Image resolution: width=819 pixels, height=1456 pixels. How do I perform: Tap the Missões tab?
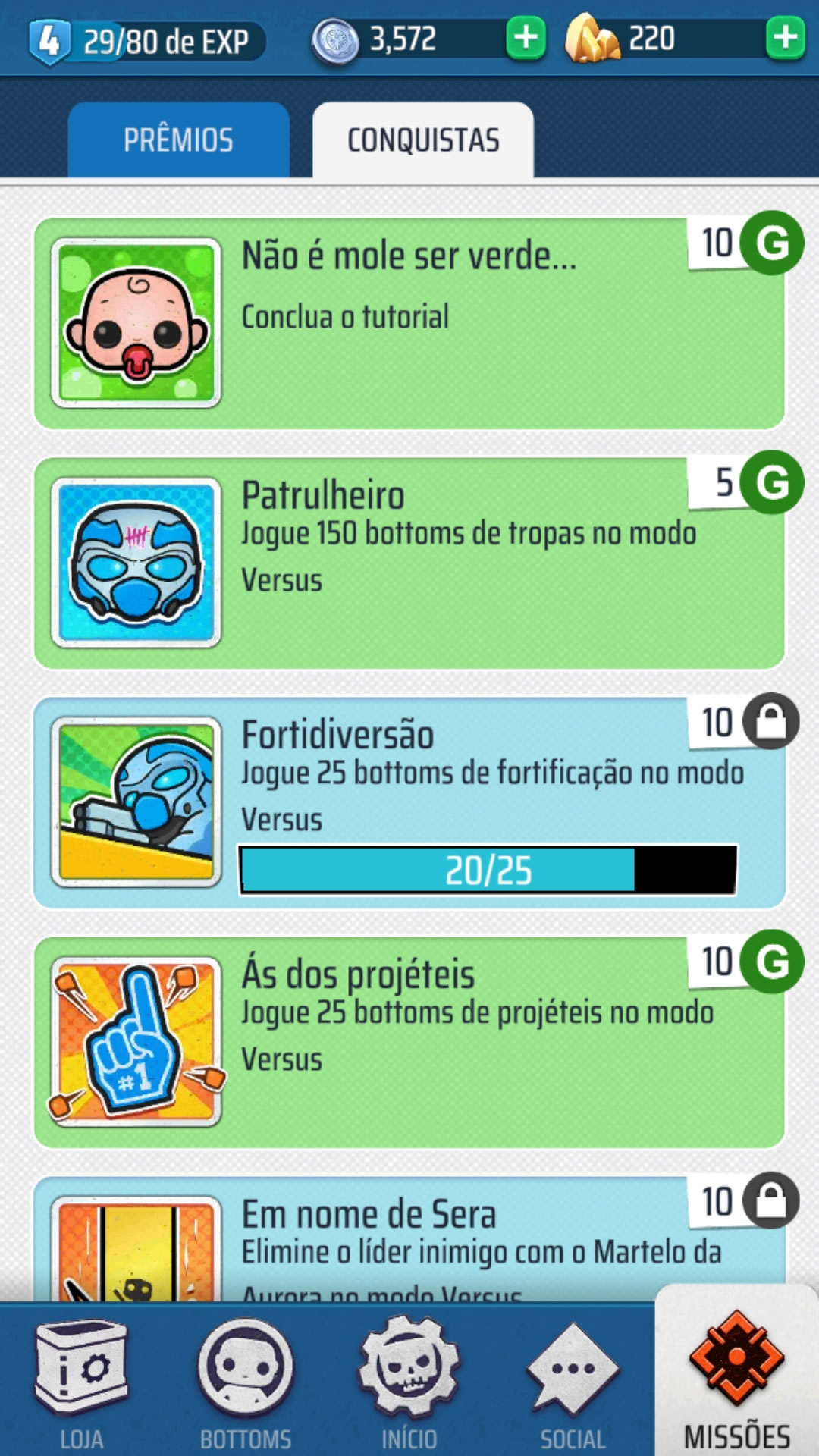pos(736,1373)
